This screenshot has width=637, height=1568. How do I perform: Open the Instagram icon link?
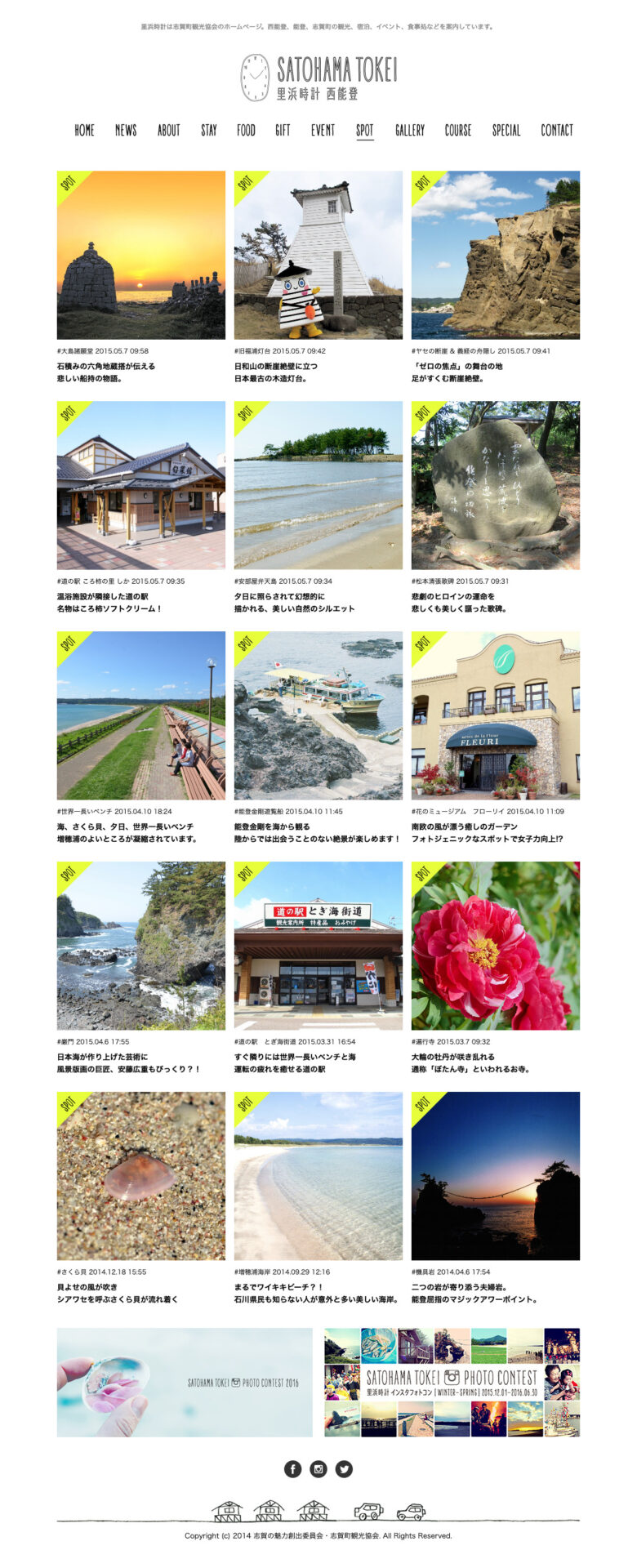pos(318,1469)
